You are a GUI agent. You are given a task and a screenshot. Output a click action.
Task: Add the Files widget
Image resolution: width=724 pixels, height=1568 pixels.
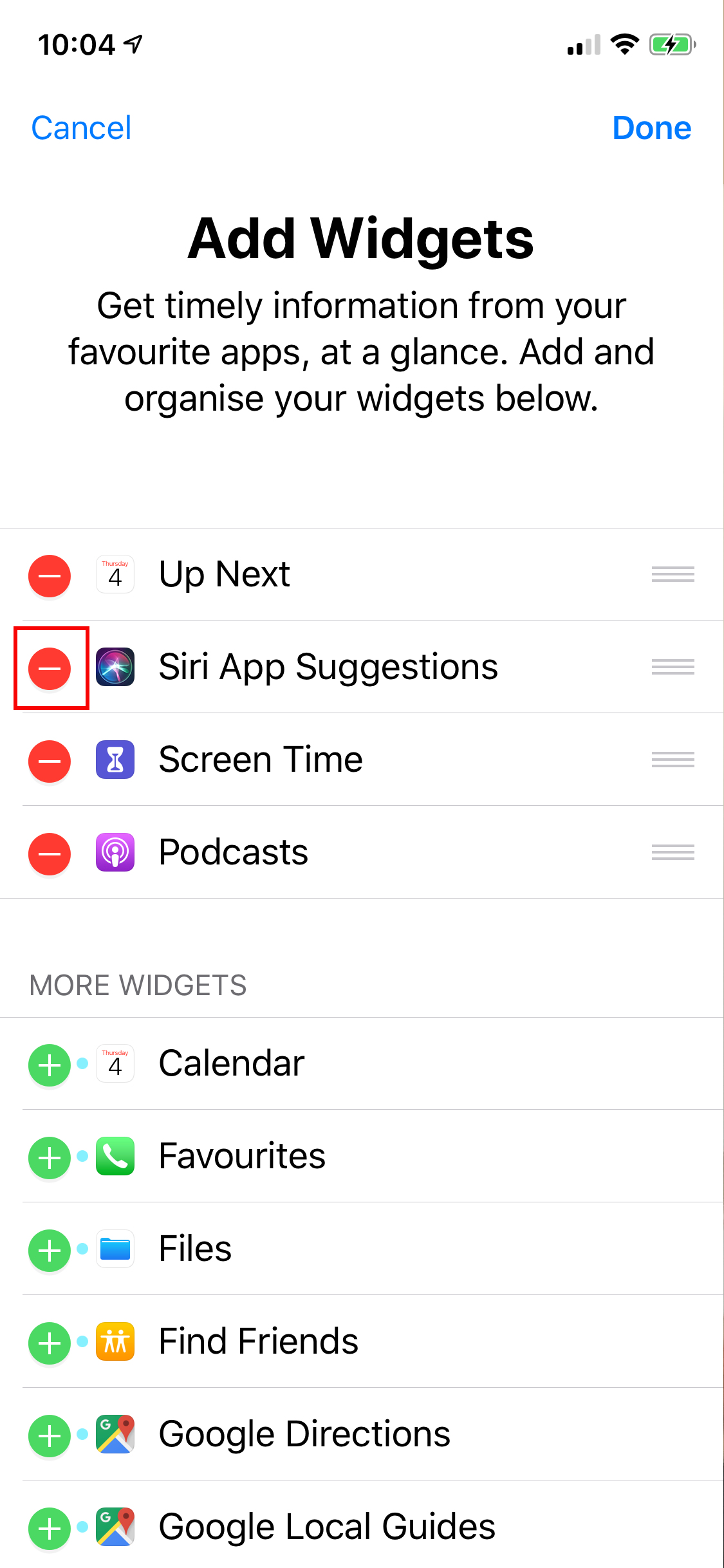(49, 1249)
